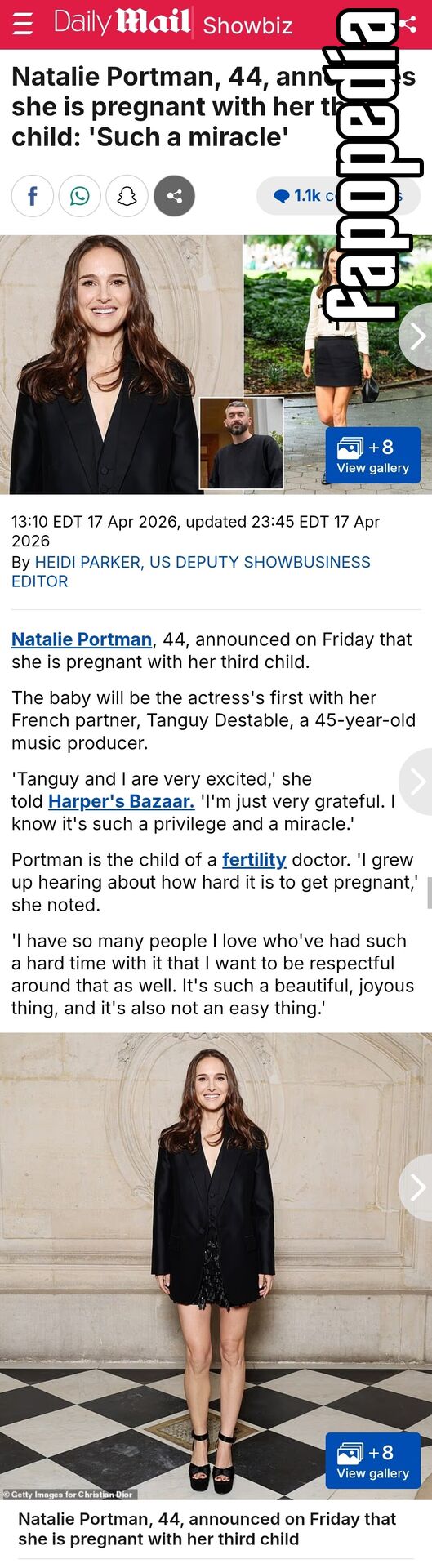Go to the Daily Mail homepage
The image size is (432, 1568).
(x=122, y=22)
